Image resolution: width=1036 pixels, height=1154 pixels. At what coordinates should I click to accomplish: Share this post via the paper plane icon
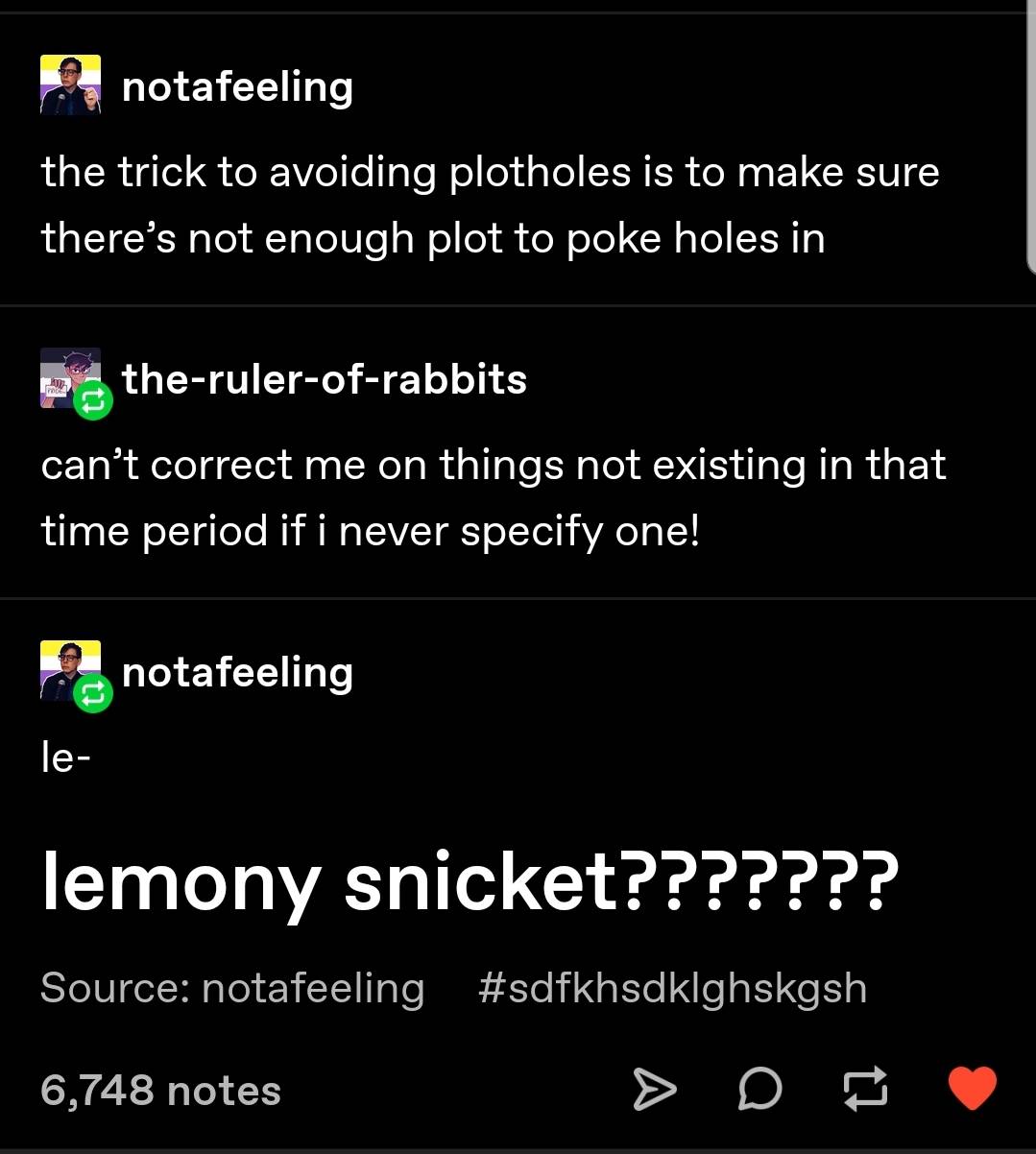pos(655,1090)
